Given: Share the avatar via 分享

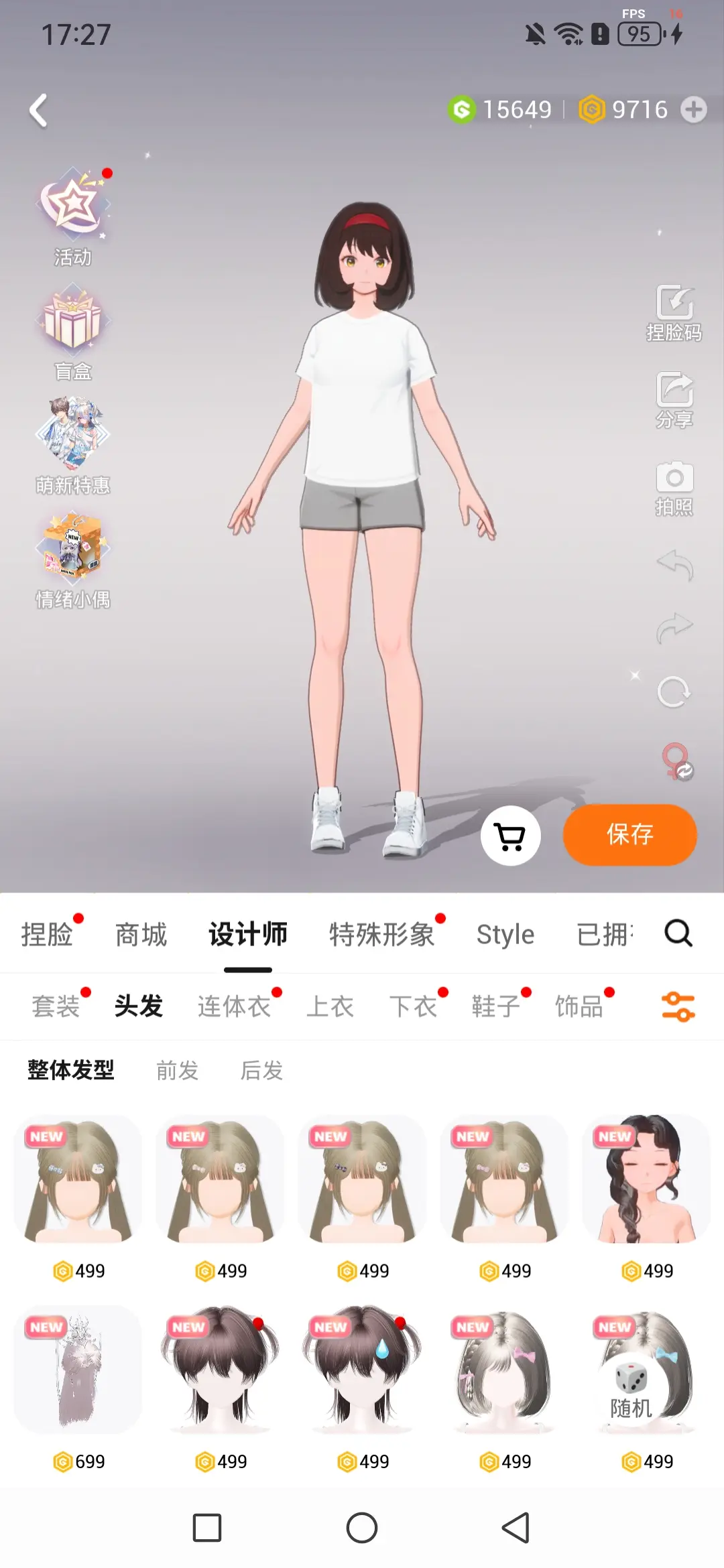Looking at the screenshot, I should (674, 400).
